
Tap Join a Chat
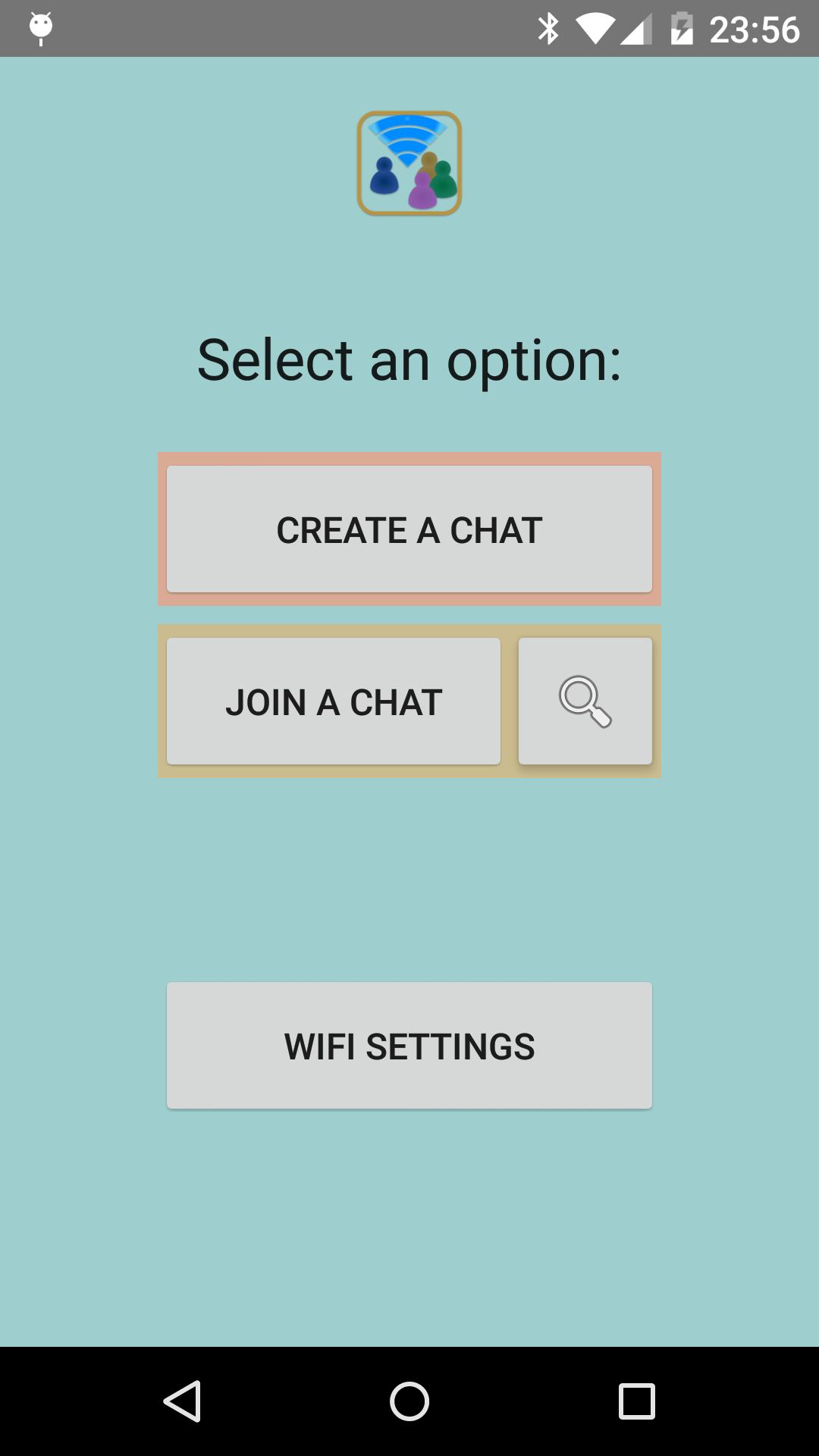(x=334, y=701)
